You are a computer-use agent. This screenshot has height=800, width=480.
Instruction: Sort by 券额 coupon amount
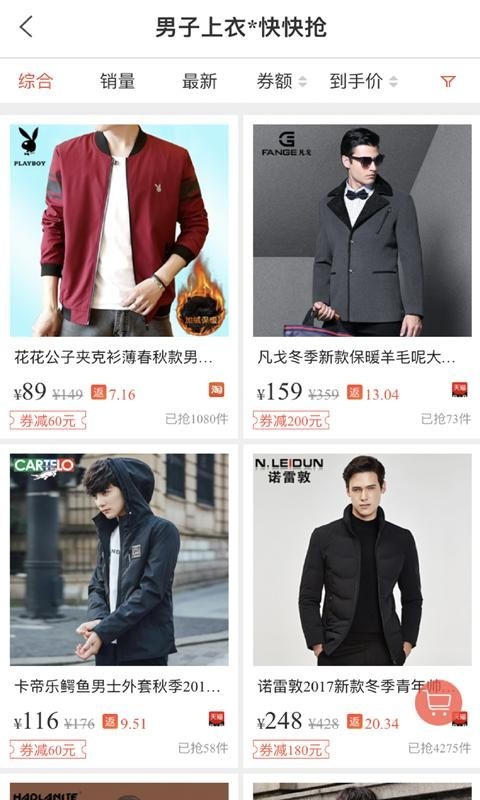(x=282, y=81)
